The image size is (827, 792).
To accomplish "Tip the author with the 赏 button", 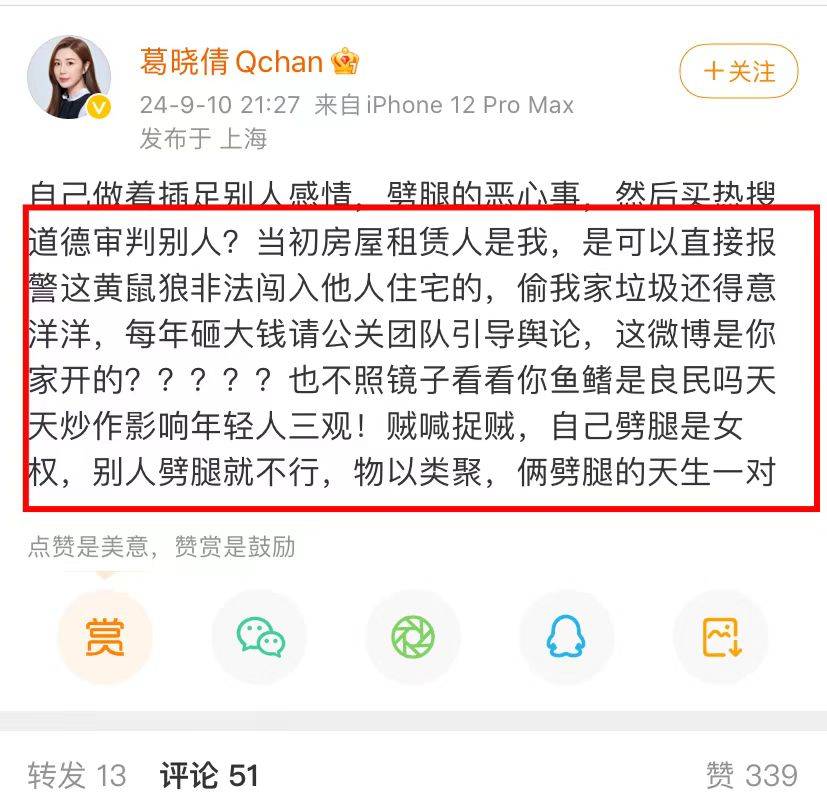I will (x=105, y=637).
